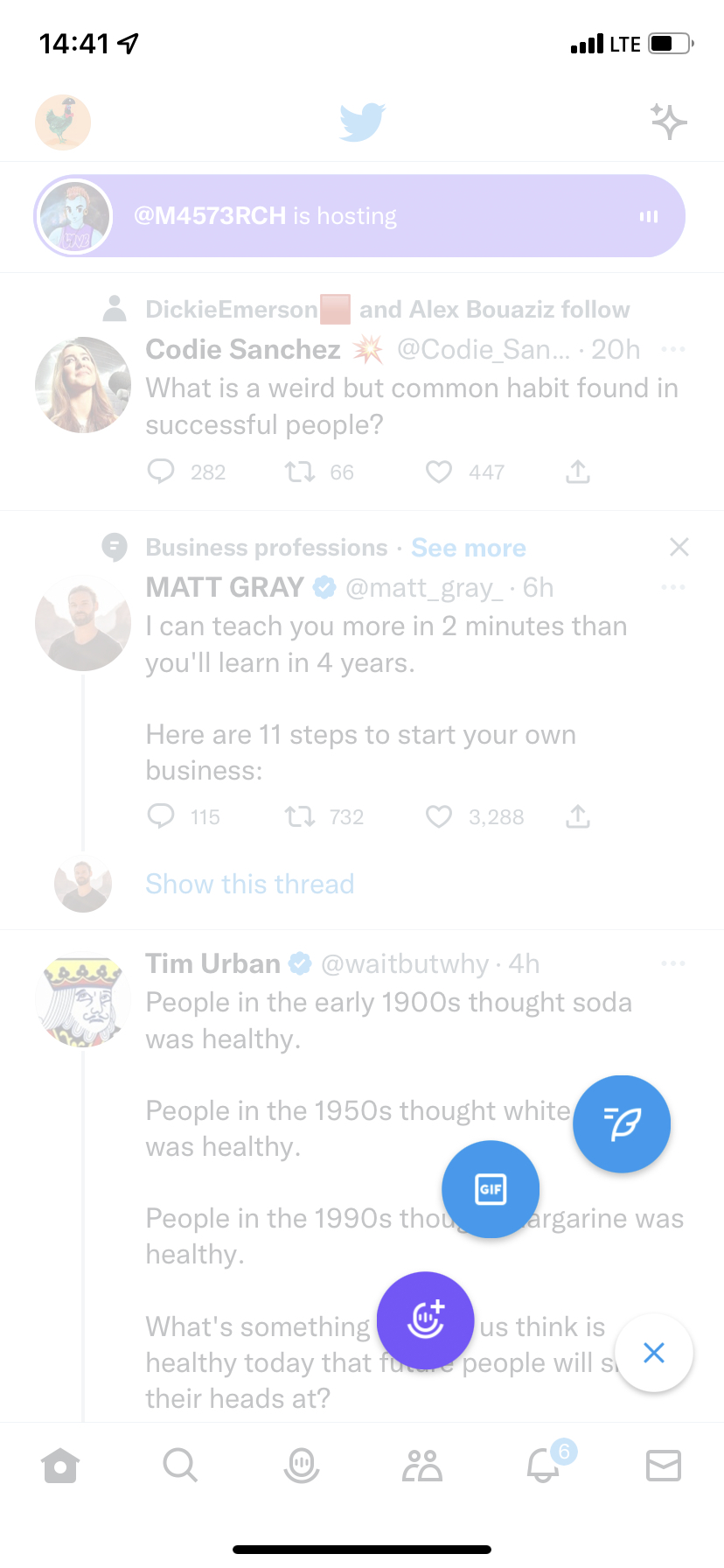This screenshot has width=724, height=1568.
Task: Show this thread by MATT GRAY
Action: (250, 884)
